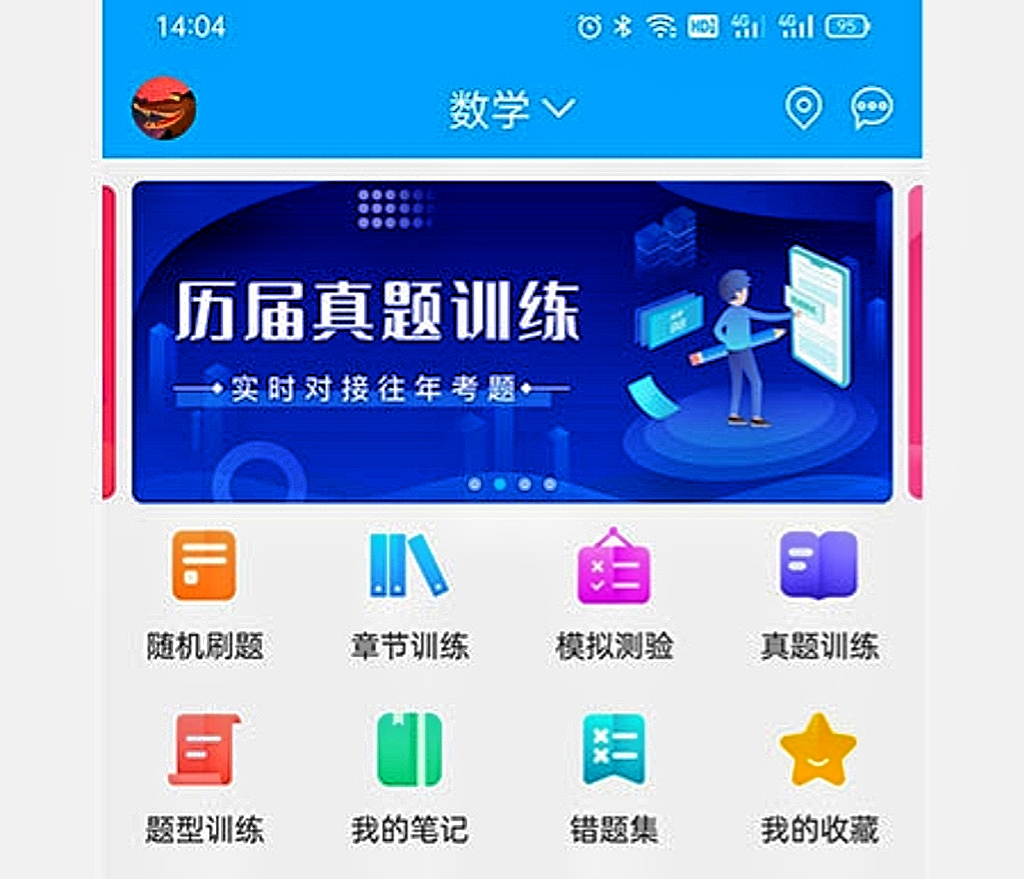Open the messages chat bubble
This screenshot has height=879, width=1024.
click(871, 108)
